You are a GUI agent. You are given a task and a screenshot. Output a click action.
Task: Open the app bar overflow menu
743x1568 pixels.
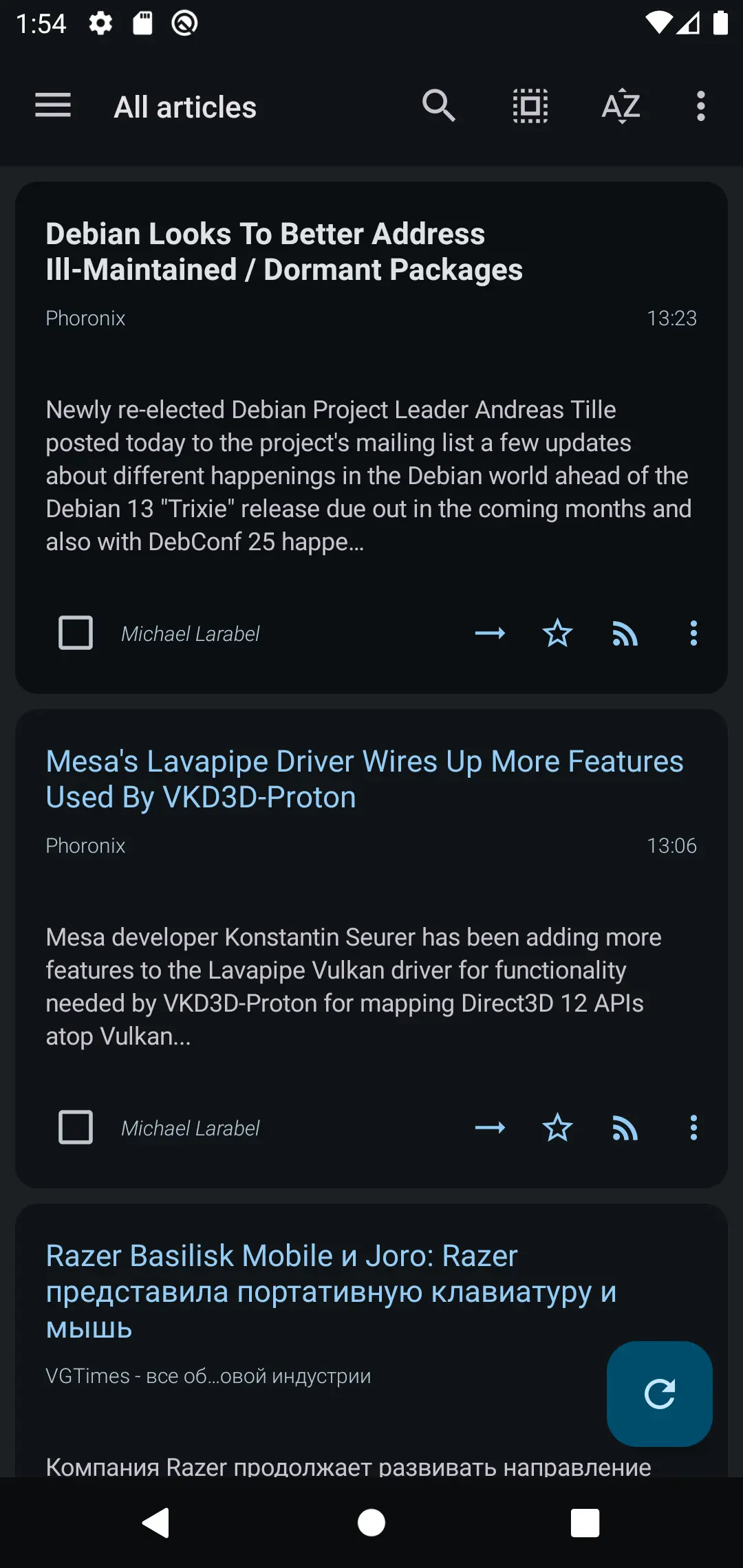[x=700, y=106]
